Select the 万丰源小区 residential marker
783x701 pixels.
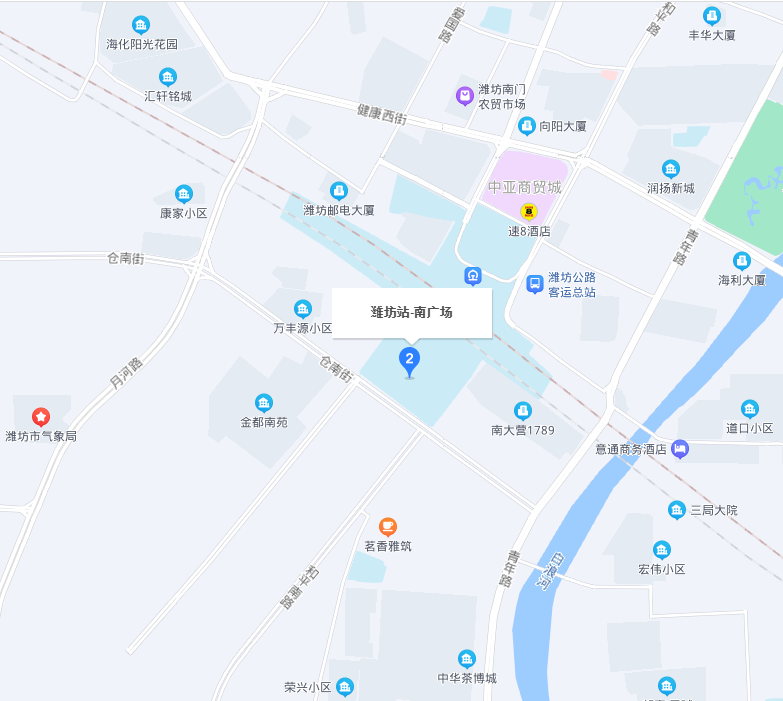click(x=303, y=308)
